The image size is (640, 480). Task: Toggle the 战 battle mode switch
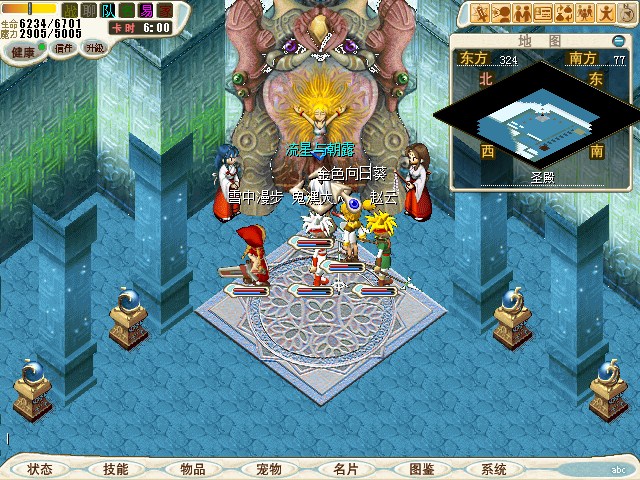coord(70,11)
